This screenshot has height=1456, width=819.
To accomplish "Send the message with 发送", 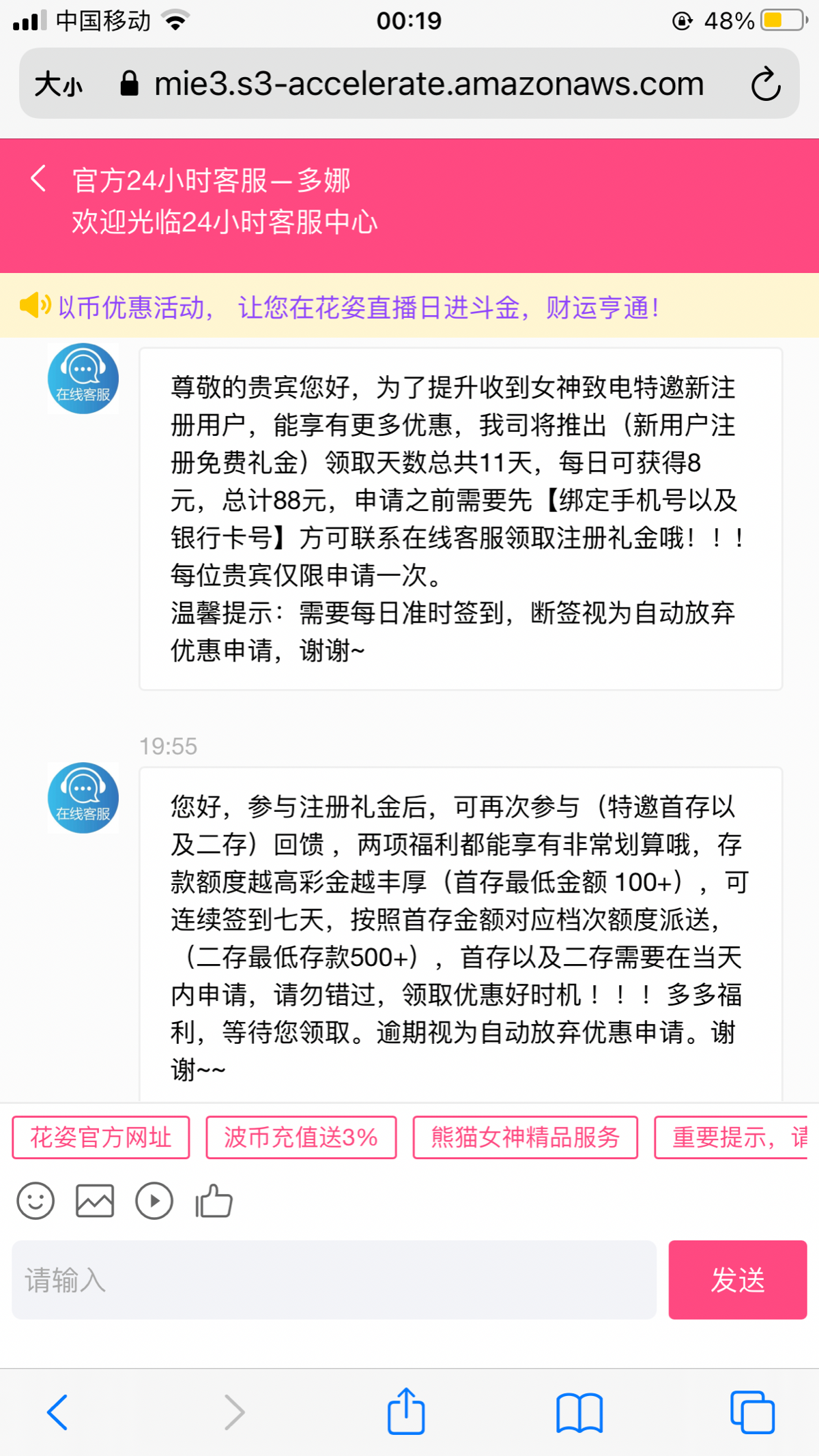I will pyautogui.click(x=738, y=1280).
